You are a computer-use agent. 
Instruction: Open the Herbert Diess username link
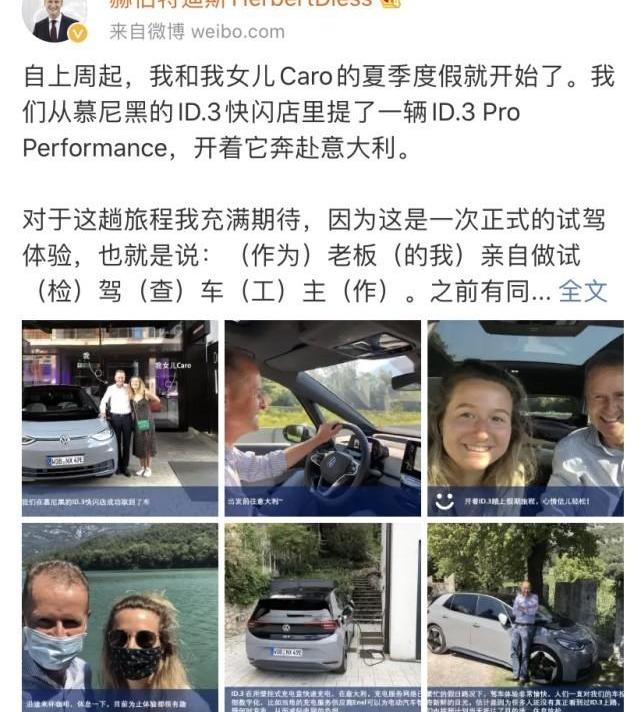click(240, 3)
